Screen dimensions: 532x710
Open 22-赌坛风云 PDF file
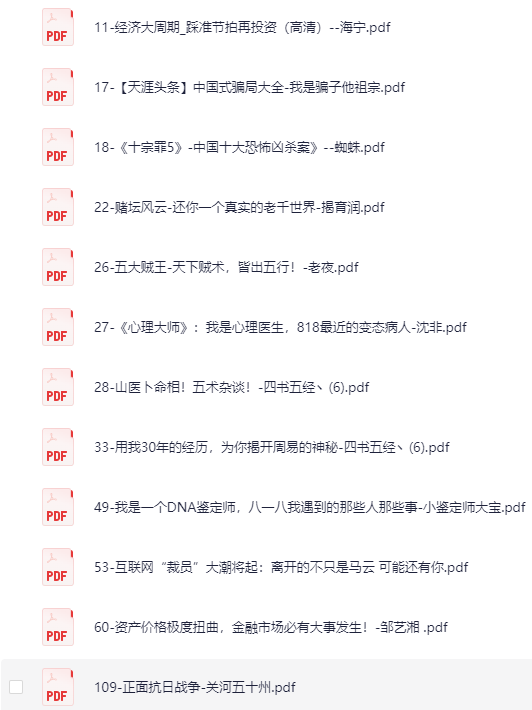click(x=239, y=207)
